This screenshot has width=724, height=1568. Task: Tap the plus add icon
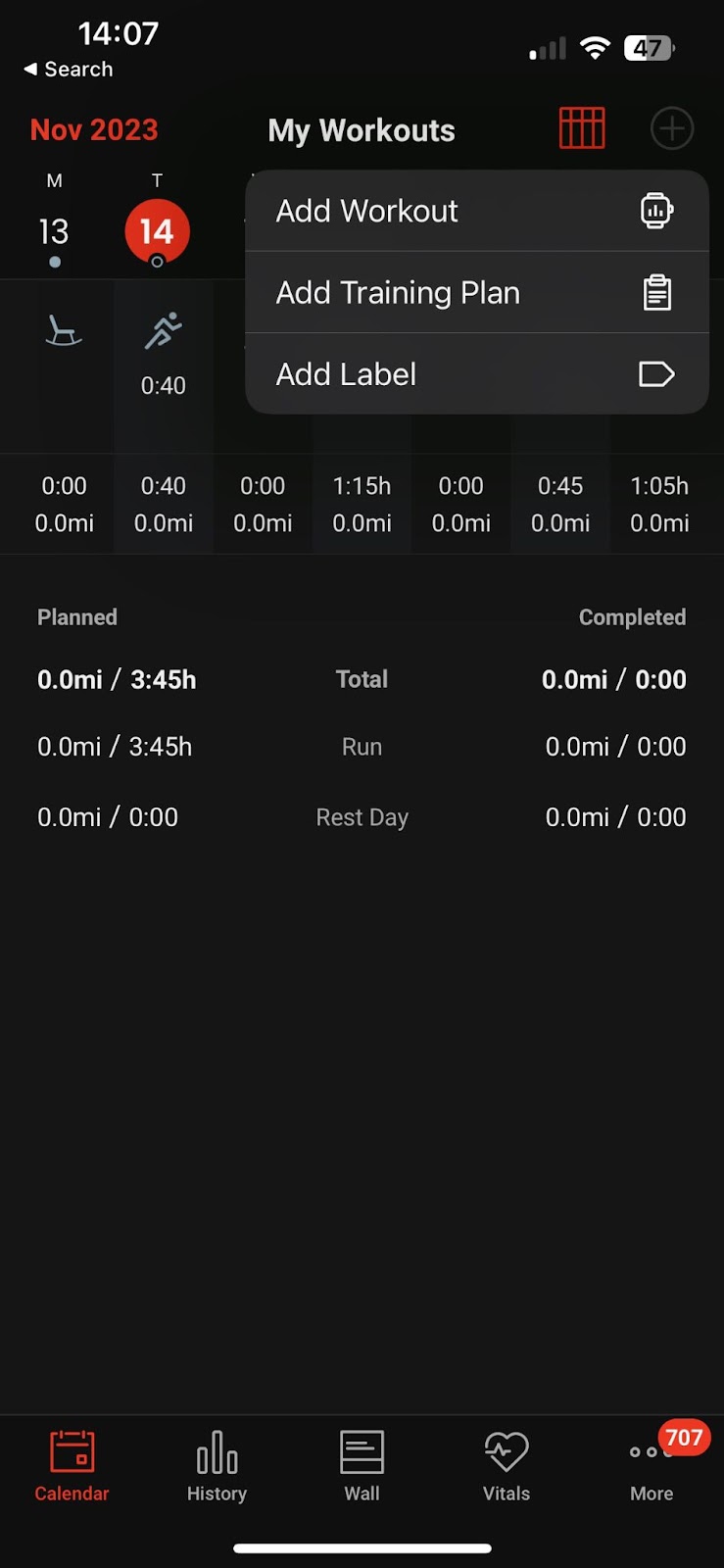672,128
